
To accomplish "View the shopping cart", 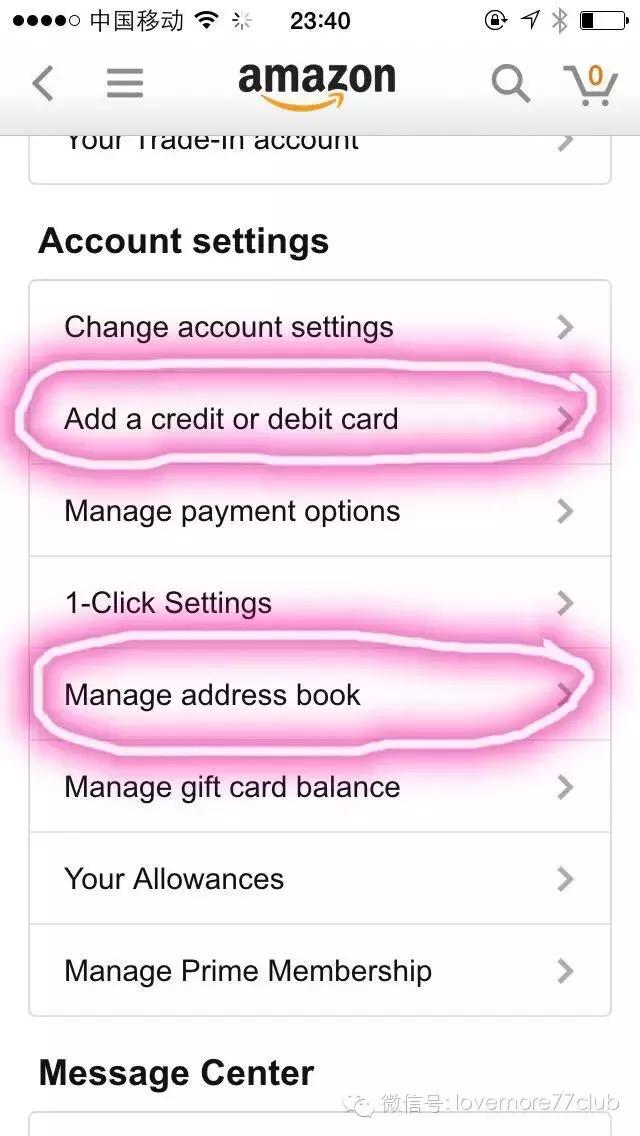I will [589, 83].
